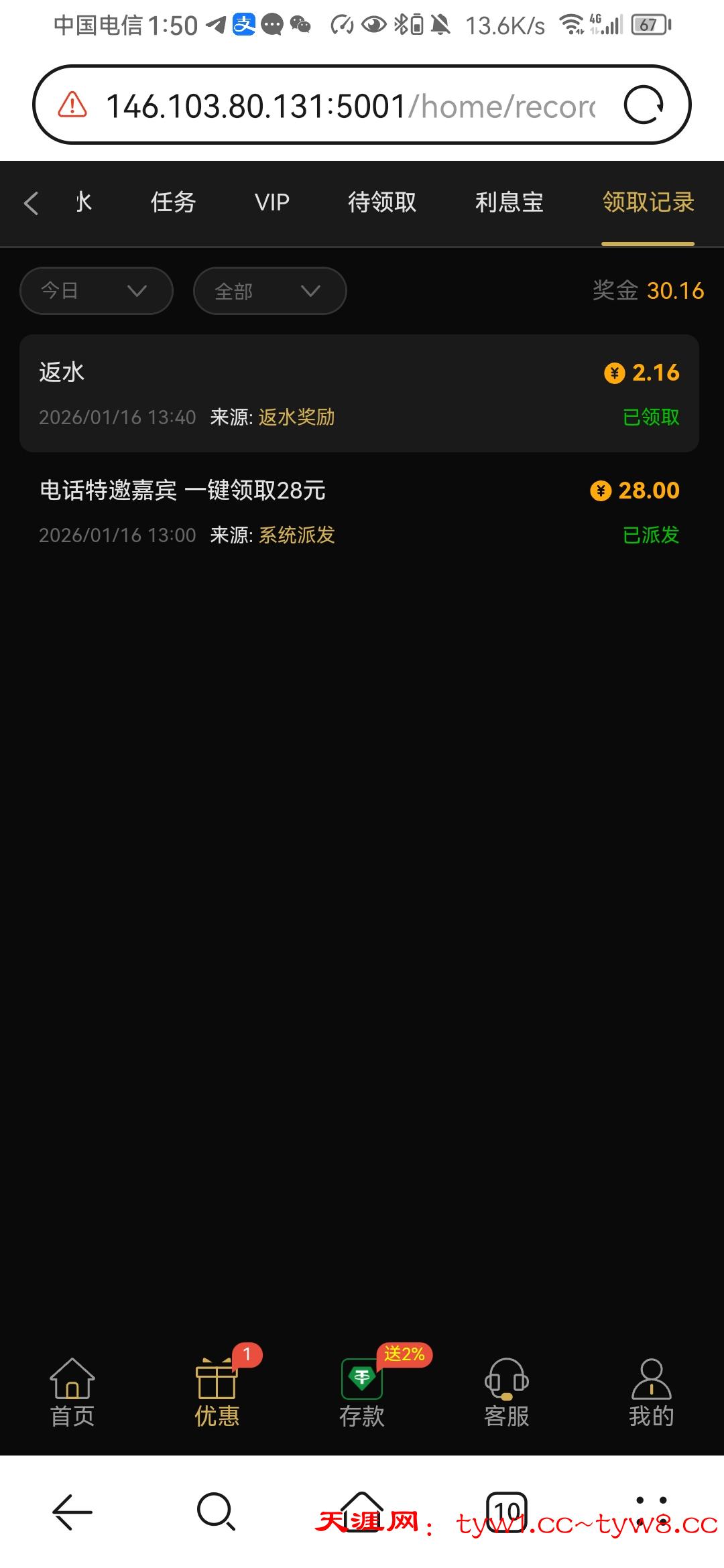Switch to the 任务 tab
Viewport: 724px width, 1568px height.
[x=173, y=202]
